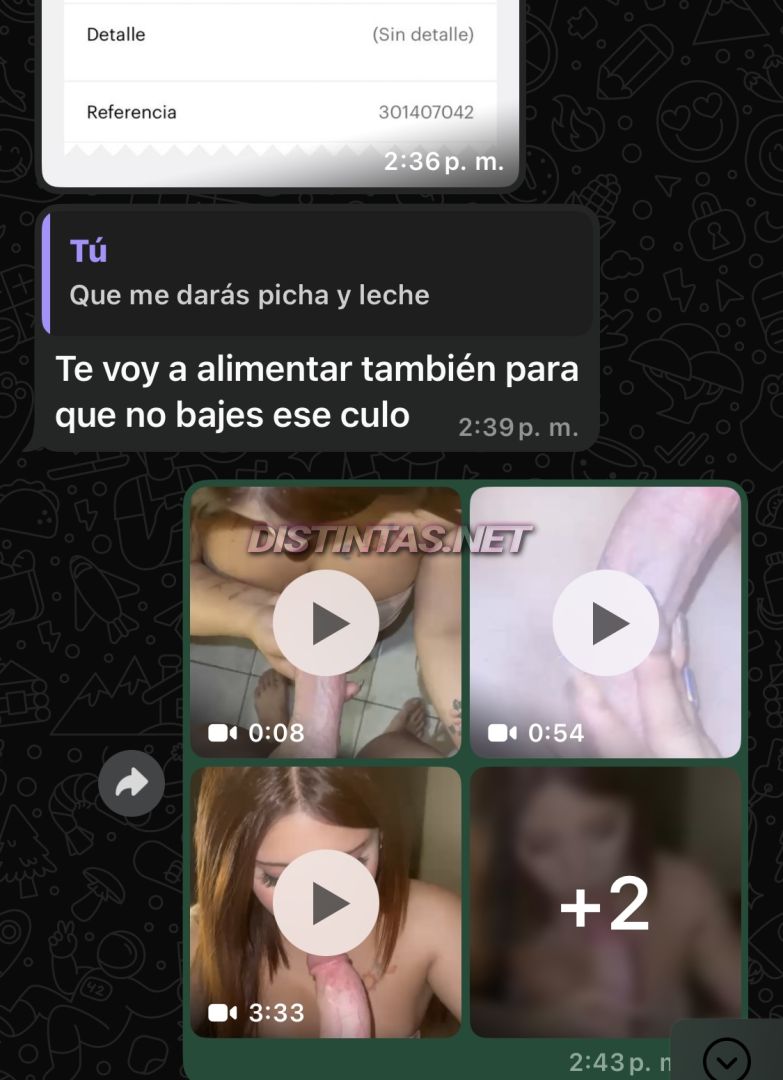Open the quoted reply from Tú
Image resolution: width=783 pixels, height=1080 pixels.
(318, 273)
